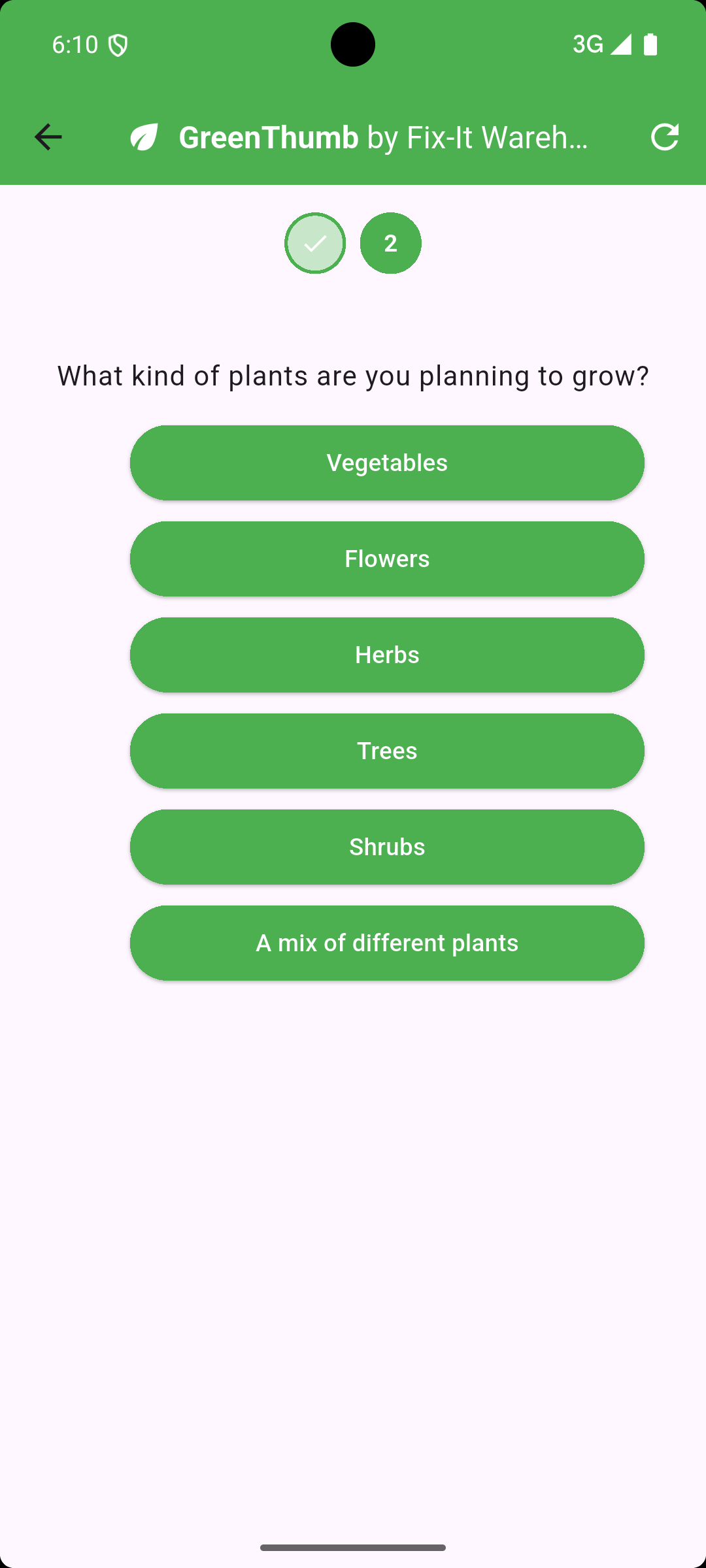Choose Vegetables as plant type
This screenshot has height=1568, width=706.
point(387,463)
